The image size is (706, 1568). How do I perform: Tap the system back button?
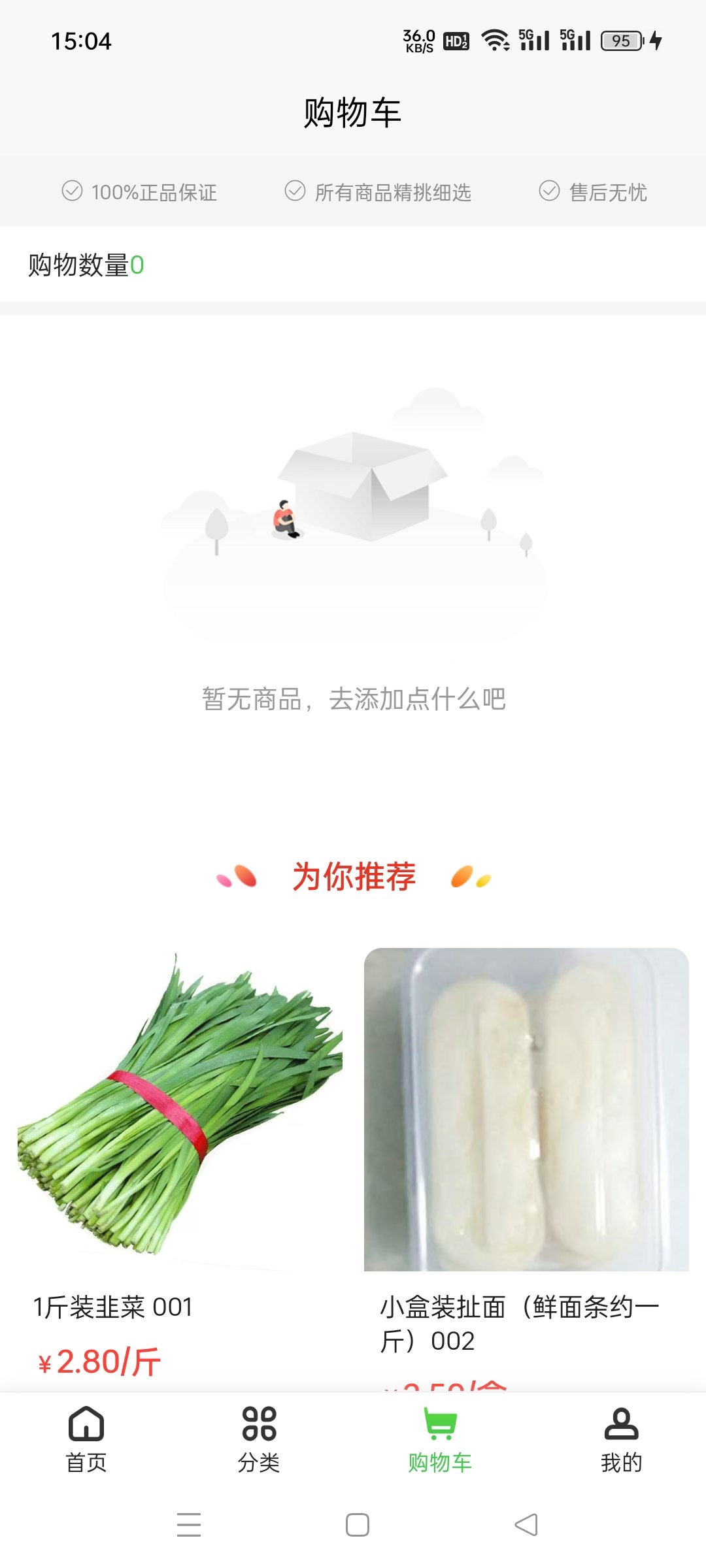click(x=526, y=1525)
